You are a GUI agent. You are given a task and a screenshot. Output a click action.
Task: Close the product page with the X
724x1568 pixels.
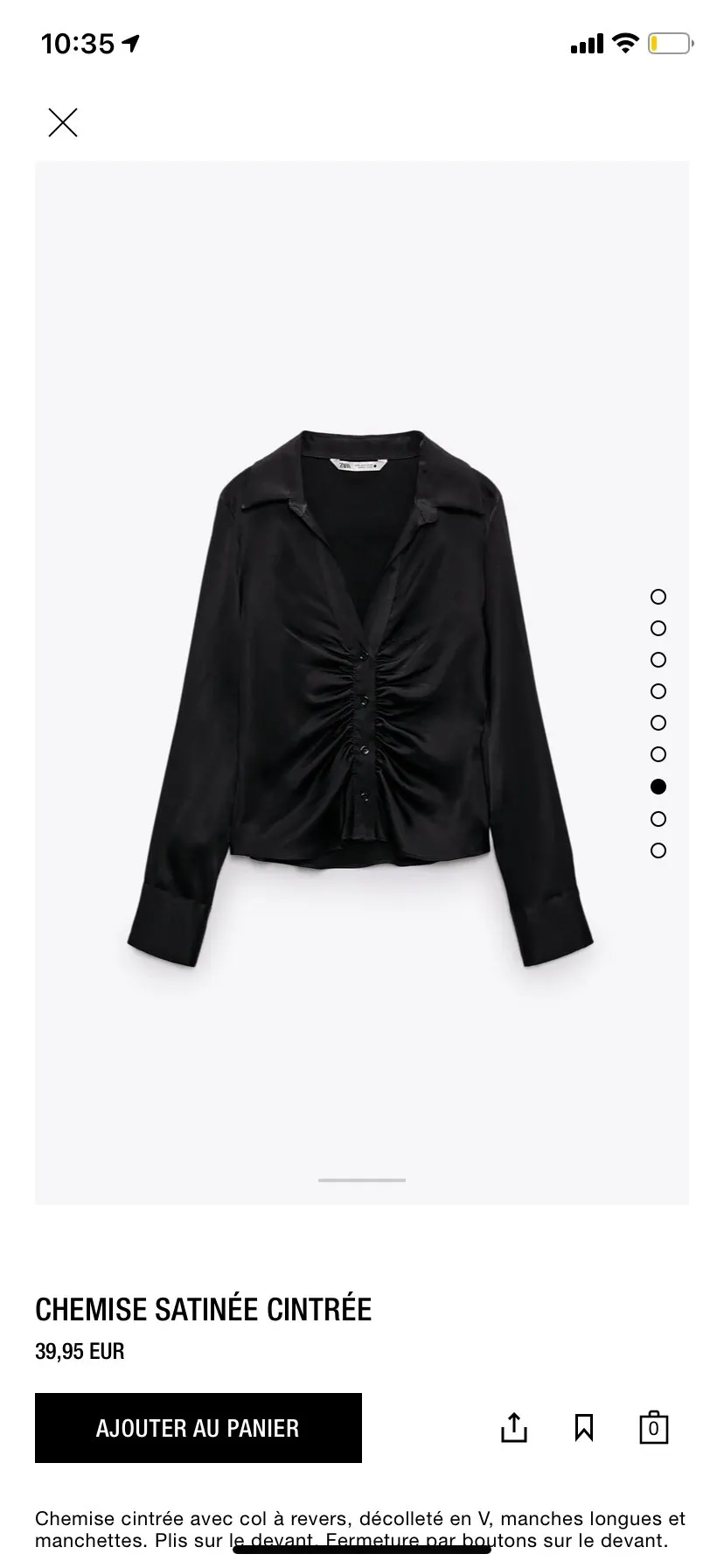[x=63, y=123]
